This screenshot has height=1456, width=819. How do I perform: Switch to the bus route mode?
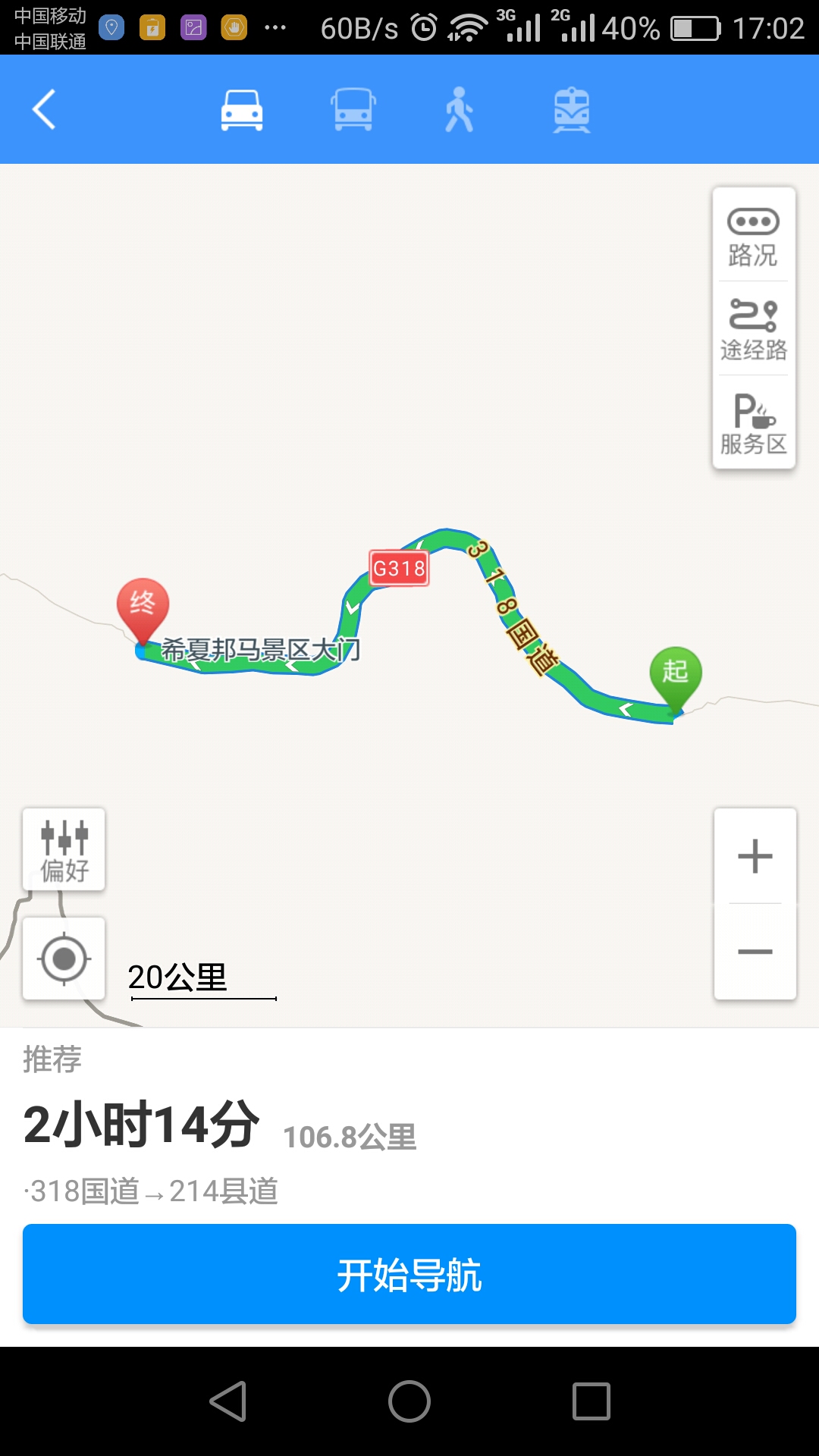pos(353,110)
